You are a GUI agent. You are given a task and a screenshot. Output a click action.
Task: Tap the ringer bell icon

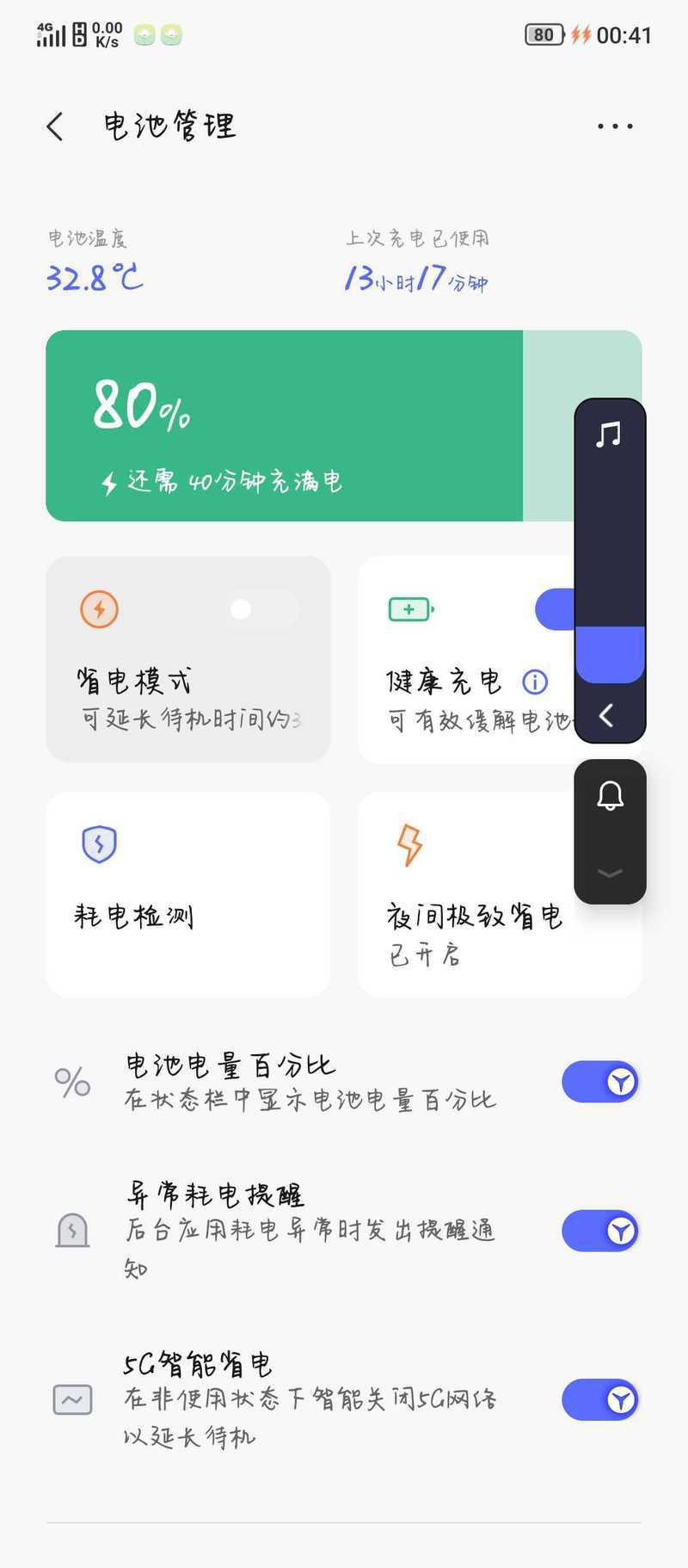[x=611, y=795]
